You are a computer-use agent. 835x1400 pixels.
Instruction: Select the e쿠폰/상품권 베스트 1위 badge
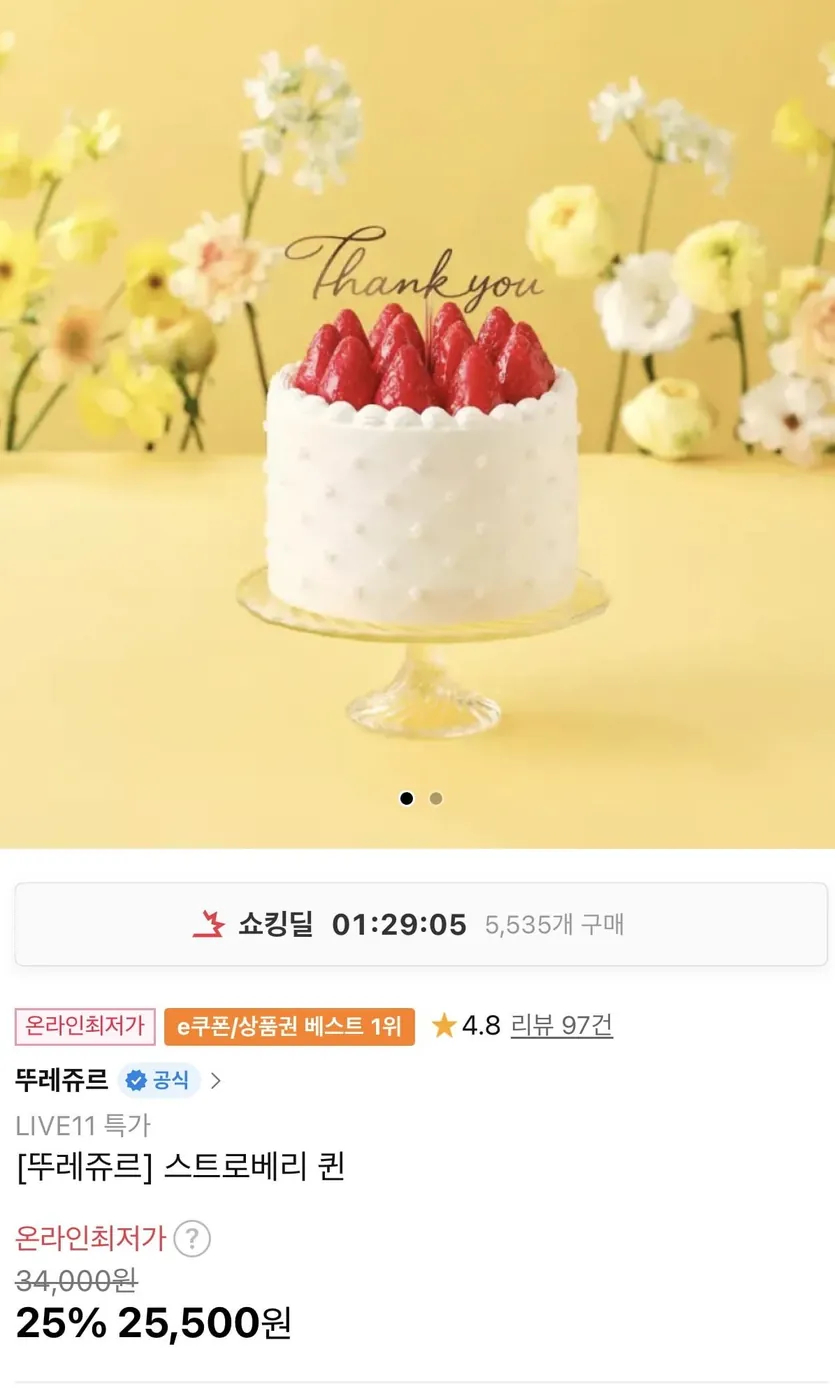(x=288, y=1025)
